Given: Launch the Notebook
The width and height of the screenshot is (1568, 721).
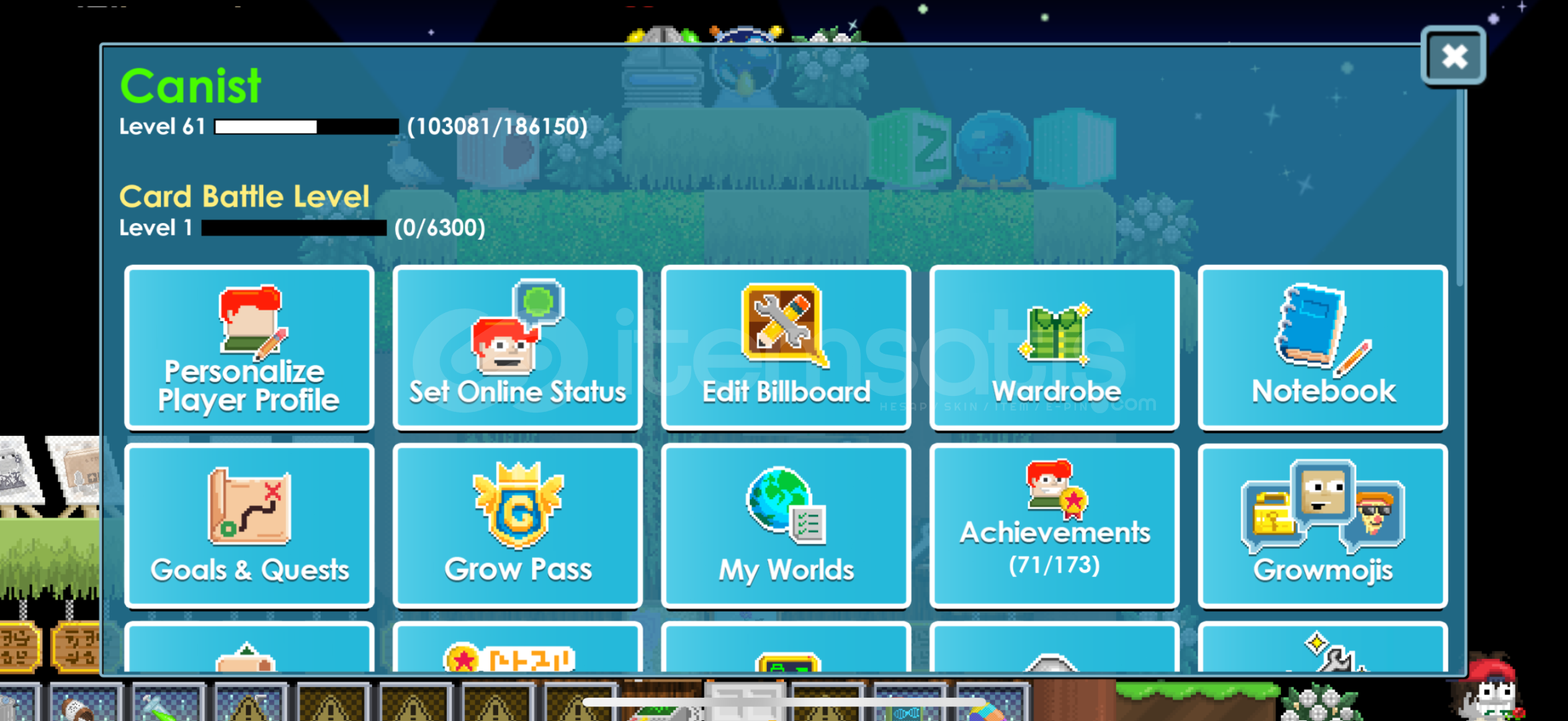Looking at the screenshot, I should click(x=1323, y=347).
